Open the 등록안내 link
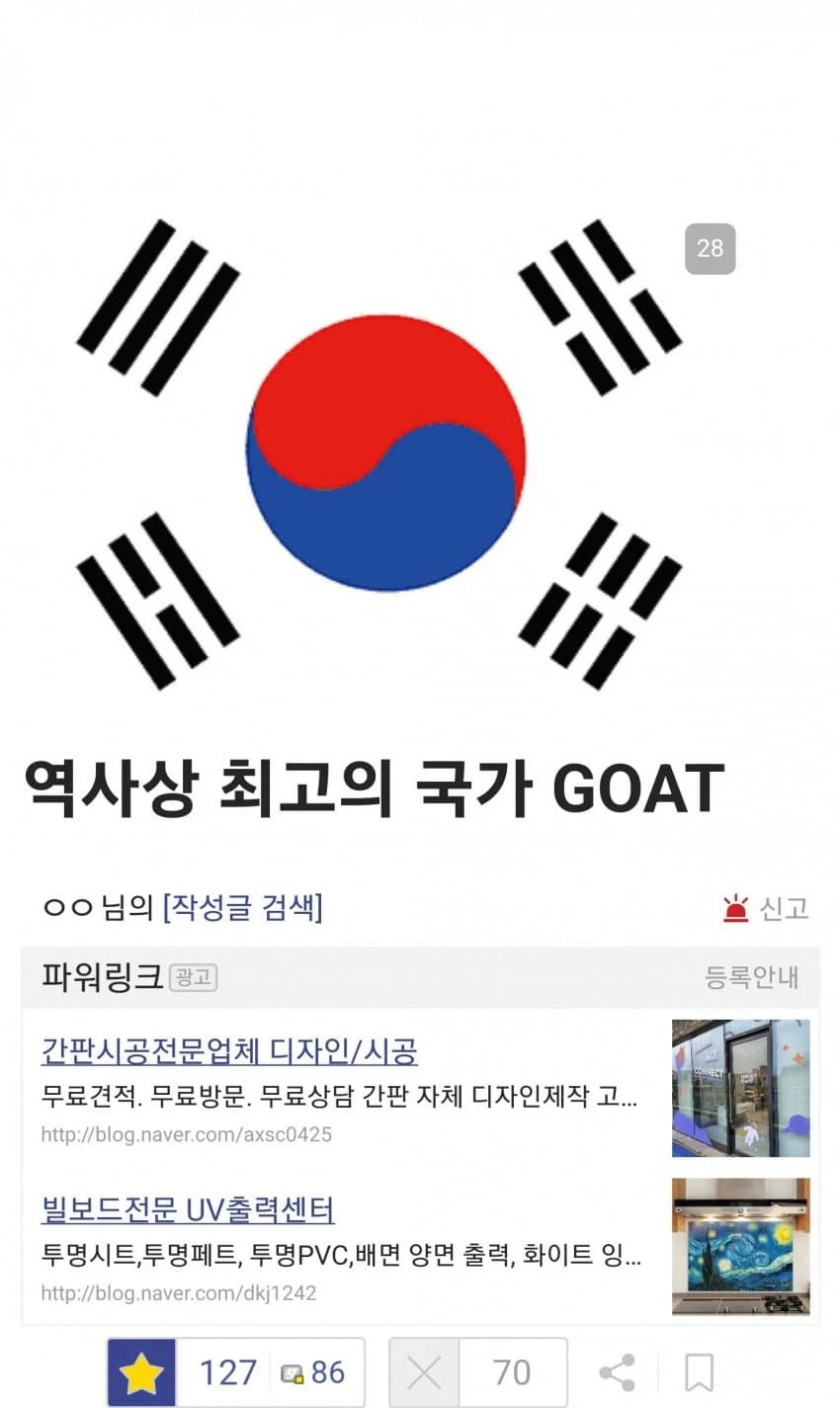Viewport: 840px width, 1408px height. 752,977
